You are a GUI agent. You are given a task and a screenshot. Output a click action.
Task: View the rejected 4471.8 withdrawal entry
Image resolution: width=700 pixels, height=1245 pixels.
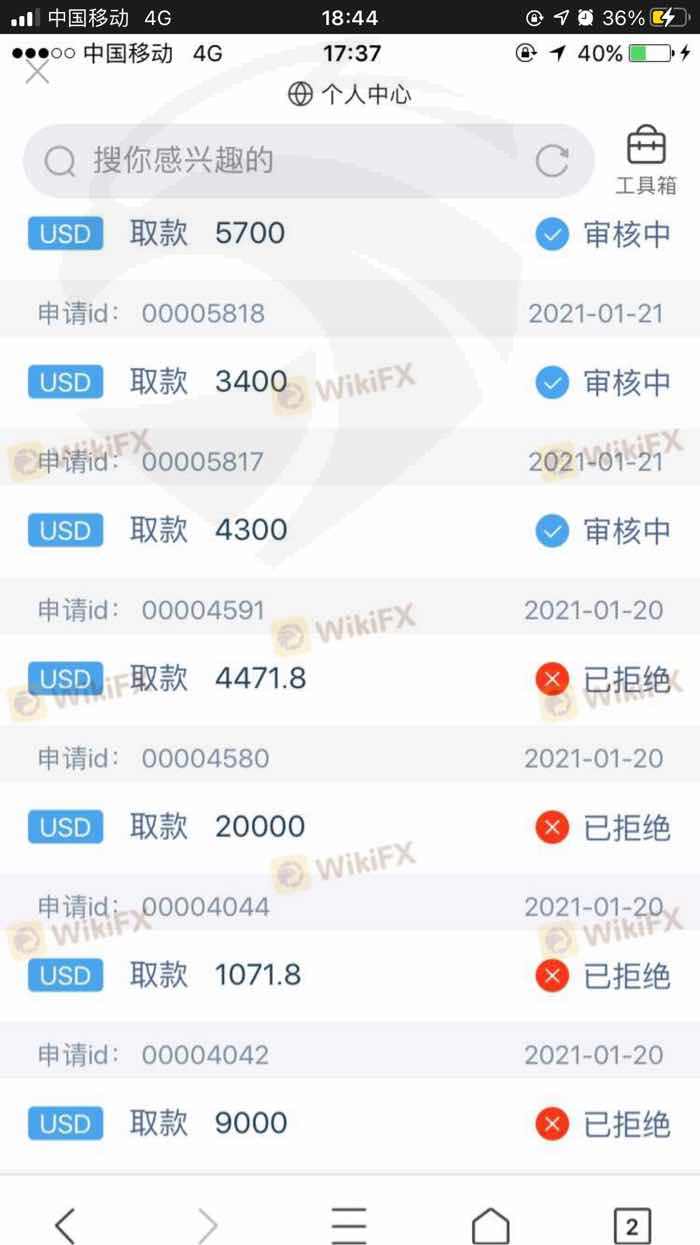(x=350, y=679)
